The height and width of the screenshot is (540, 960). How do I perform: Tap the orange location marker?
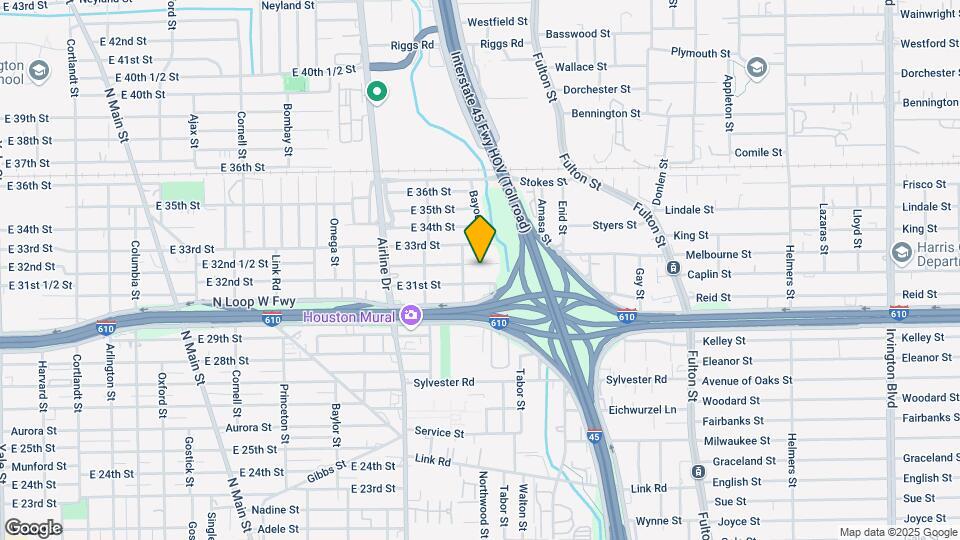coord(480,238)
